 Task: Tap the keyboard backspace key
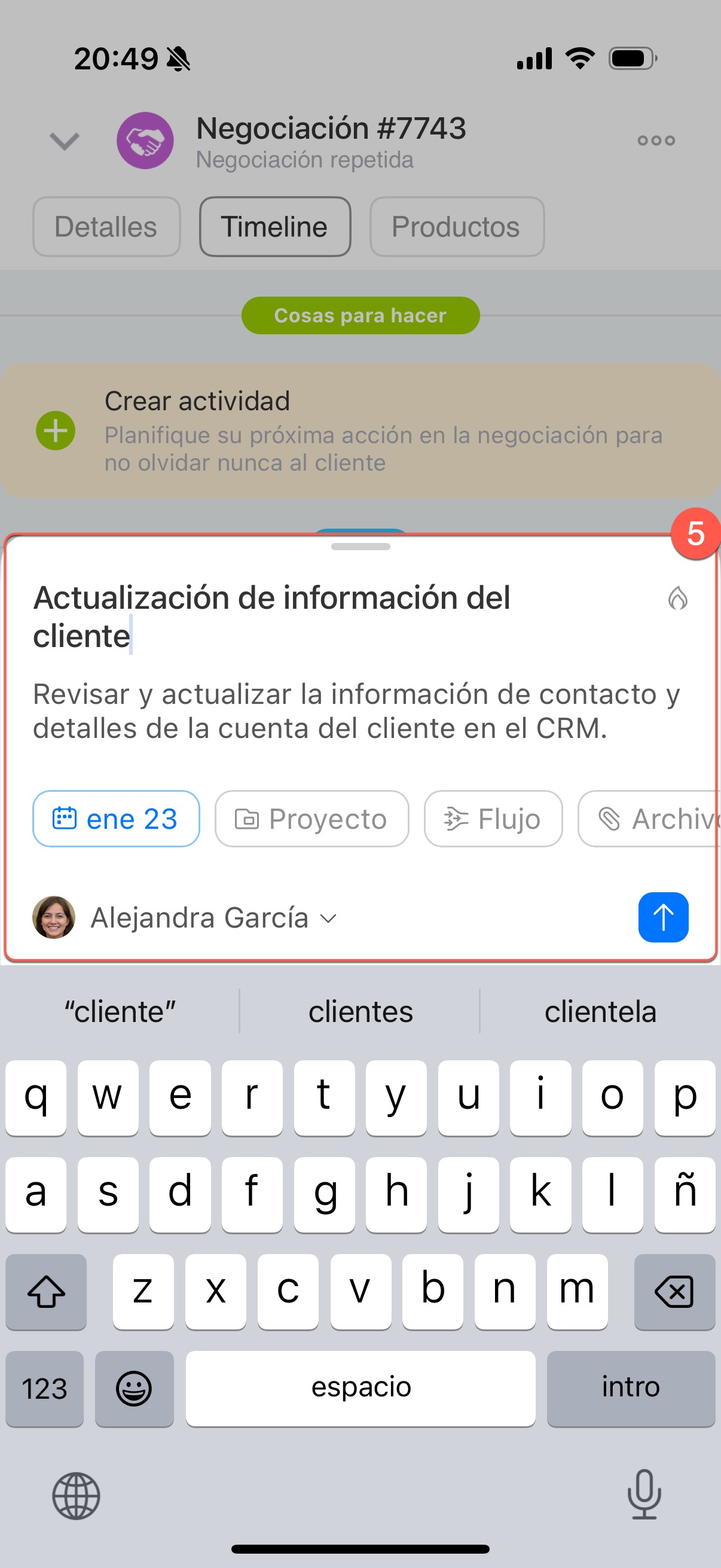click(x=674, y=1291)
